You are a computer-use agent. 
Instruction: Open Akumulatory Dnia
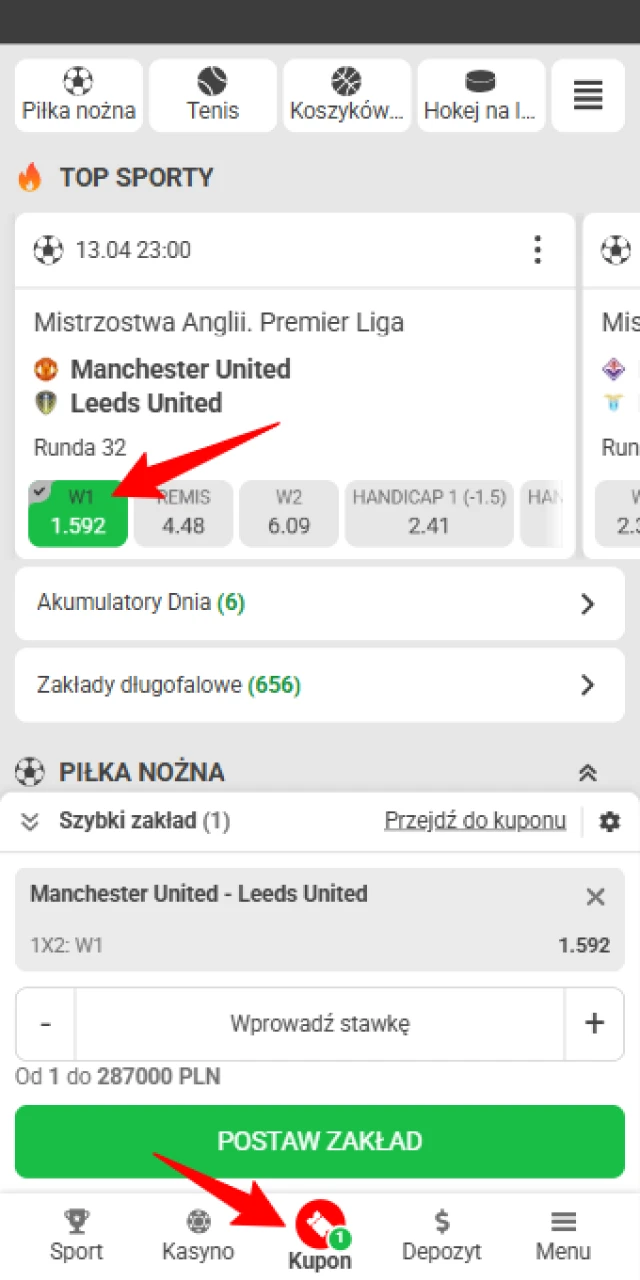click(x=320, y=603)
